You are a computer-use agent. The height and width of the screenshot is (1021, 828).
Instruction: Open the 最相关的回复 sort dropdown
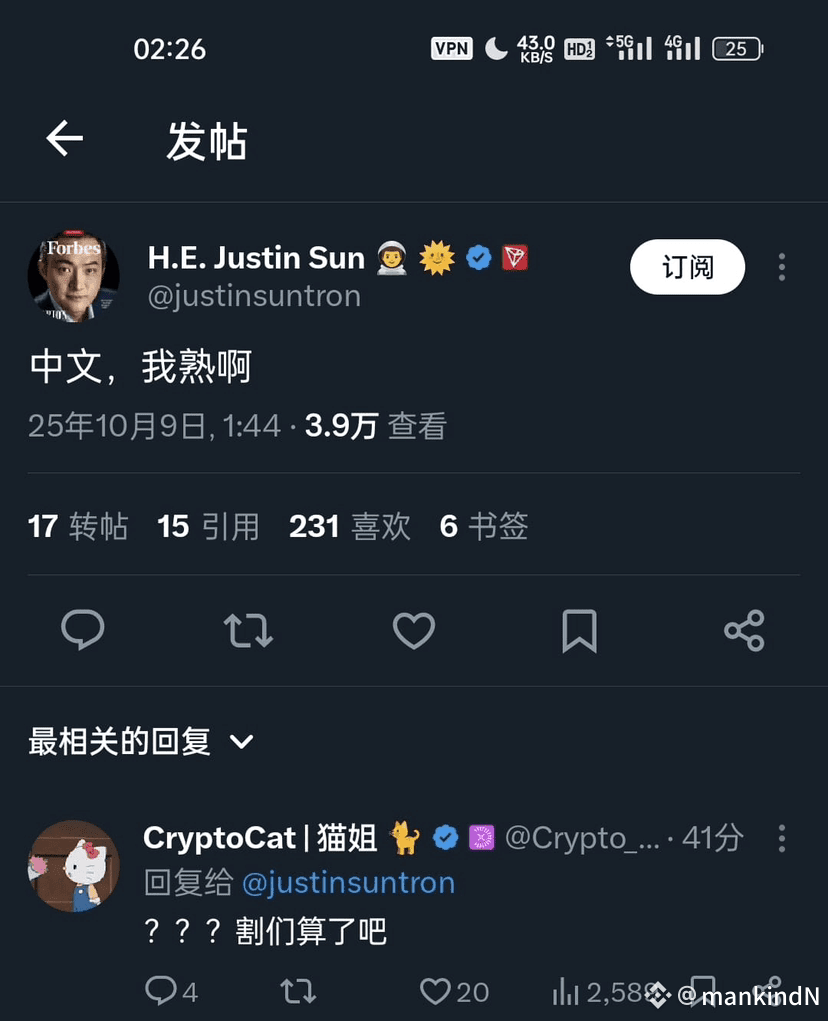[x=240, y=742]
